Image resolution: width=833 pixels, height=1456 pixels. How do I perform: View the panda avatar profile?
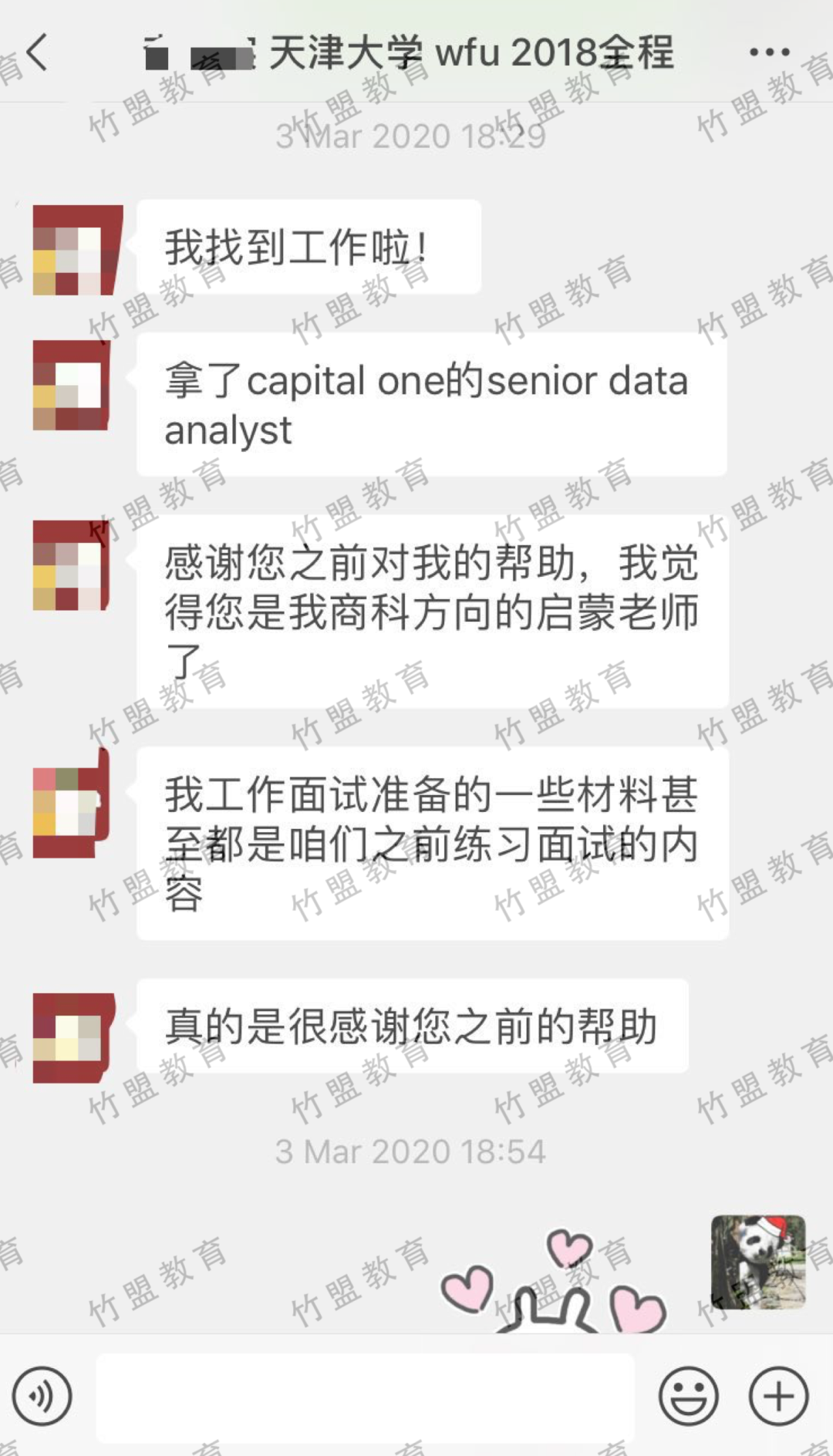[x=757, y=1262]
